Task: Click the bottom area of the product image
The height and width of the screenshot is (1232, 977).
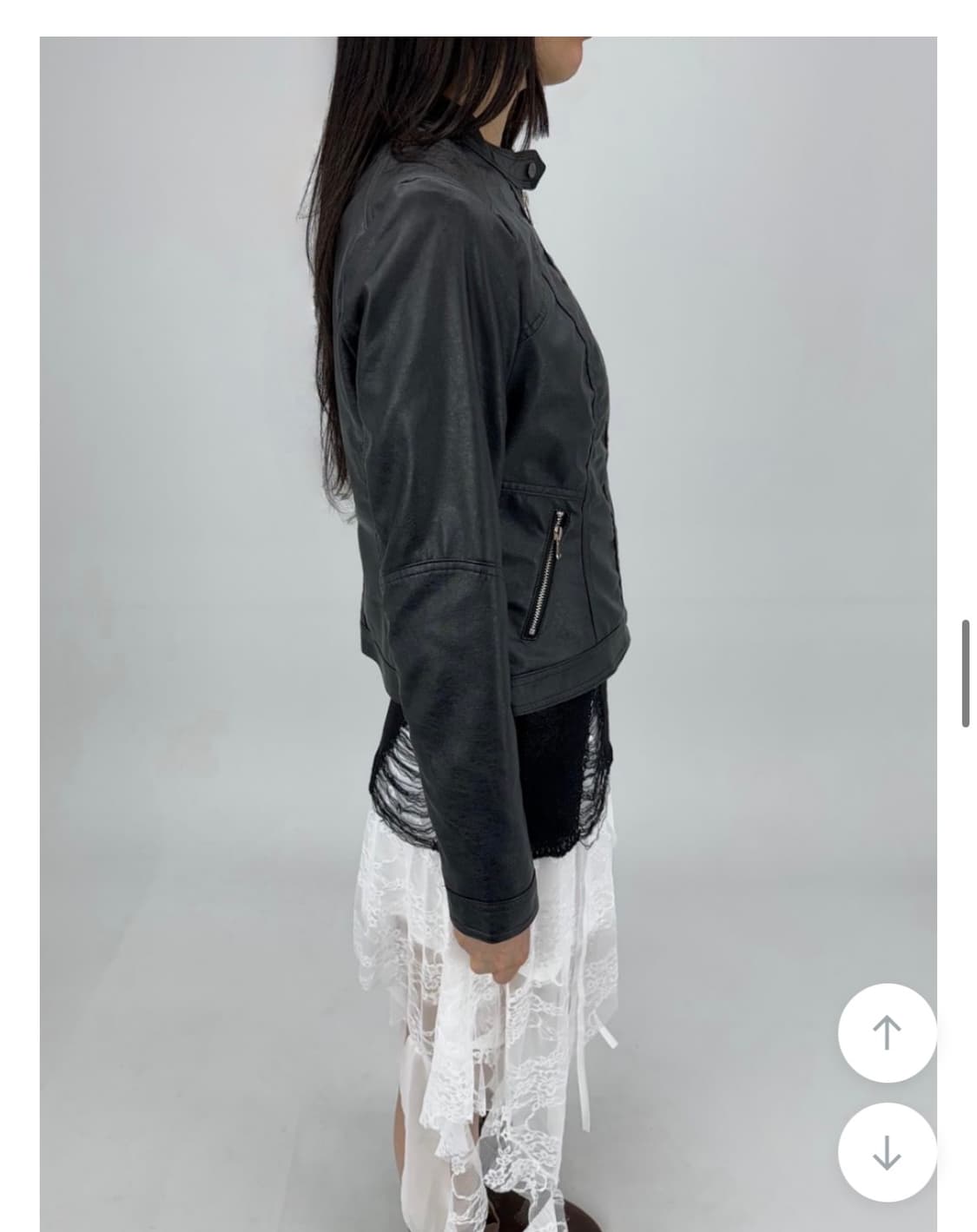Action: [486, 1198]
